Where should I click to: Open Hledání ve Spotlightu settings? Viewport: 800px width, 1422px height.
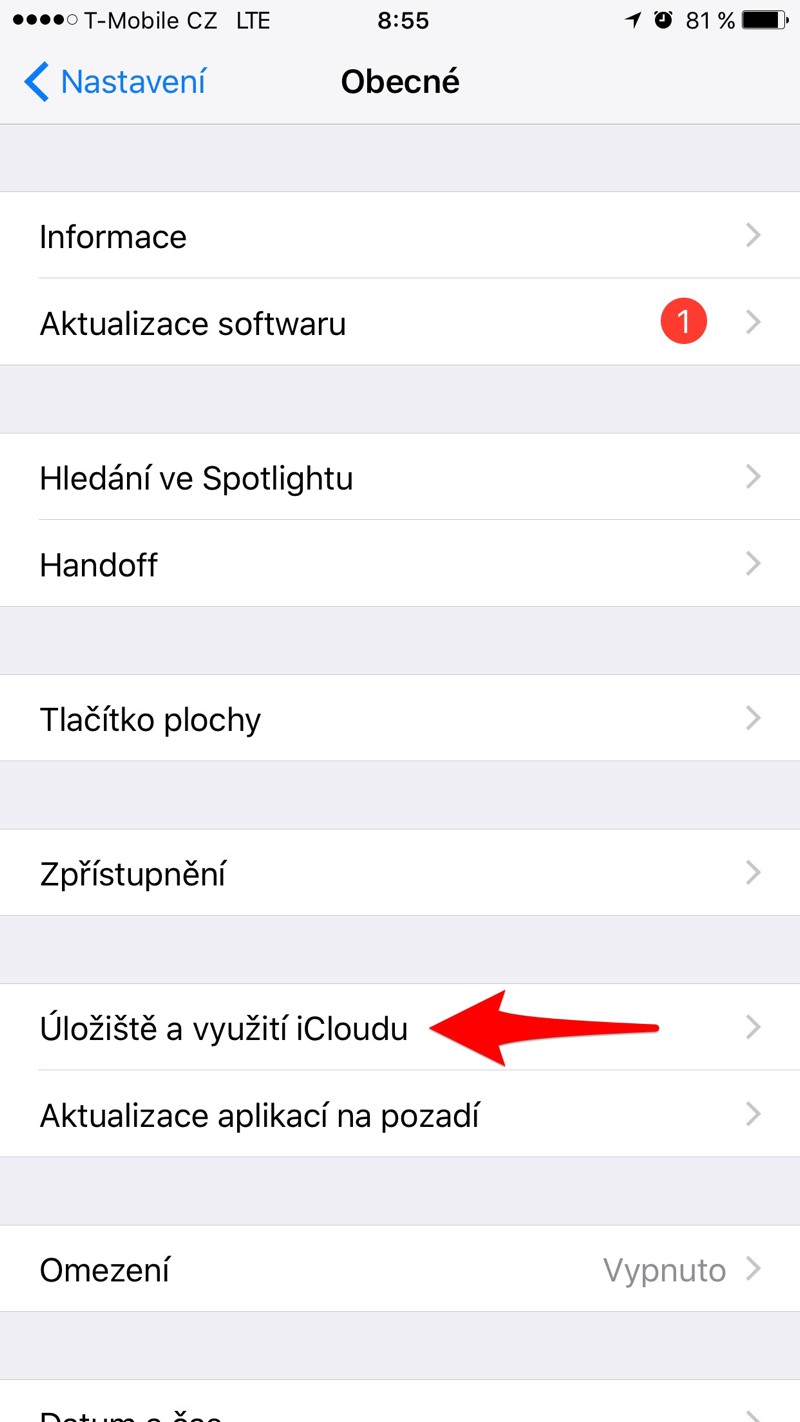coord(400,478)
